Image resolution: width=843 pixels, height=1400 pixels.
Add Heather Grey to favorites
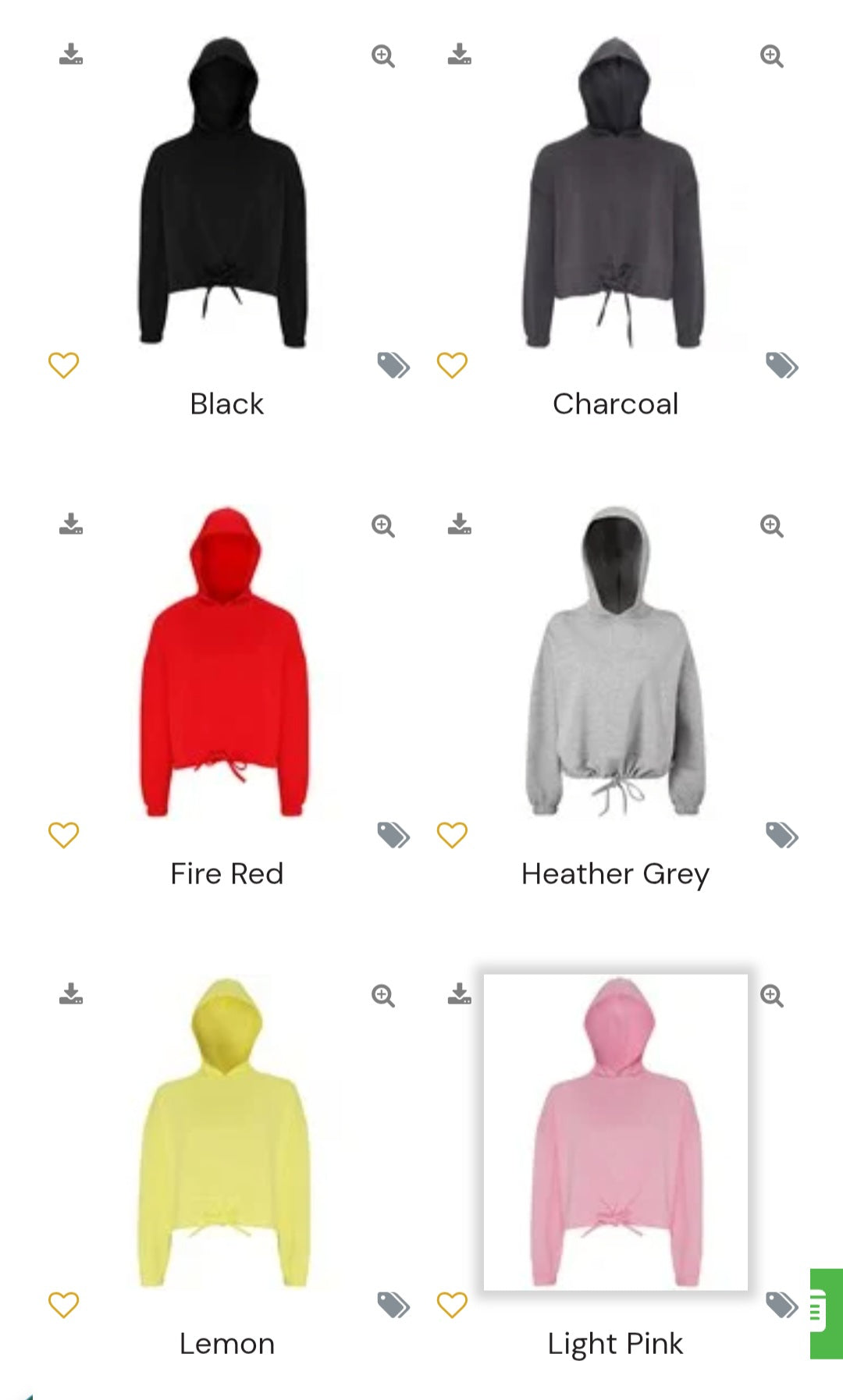pos(452,835)
